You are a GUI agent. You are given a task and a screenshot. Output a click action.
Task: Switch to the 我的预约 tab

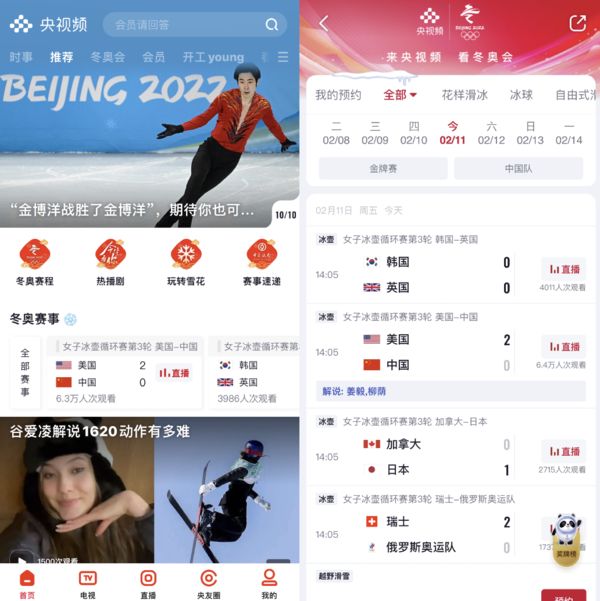pos(338,95)
